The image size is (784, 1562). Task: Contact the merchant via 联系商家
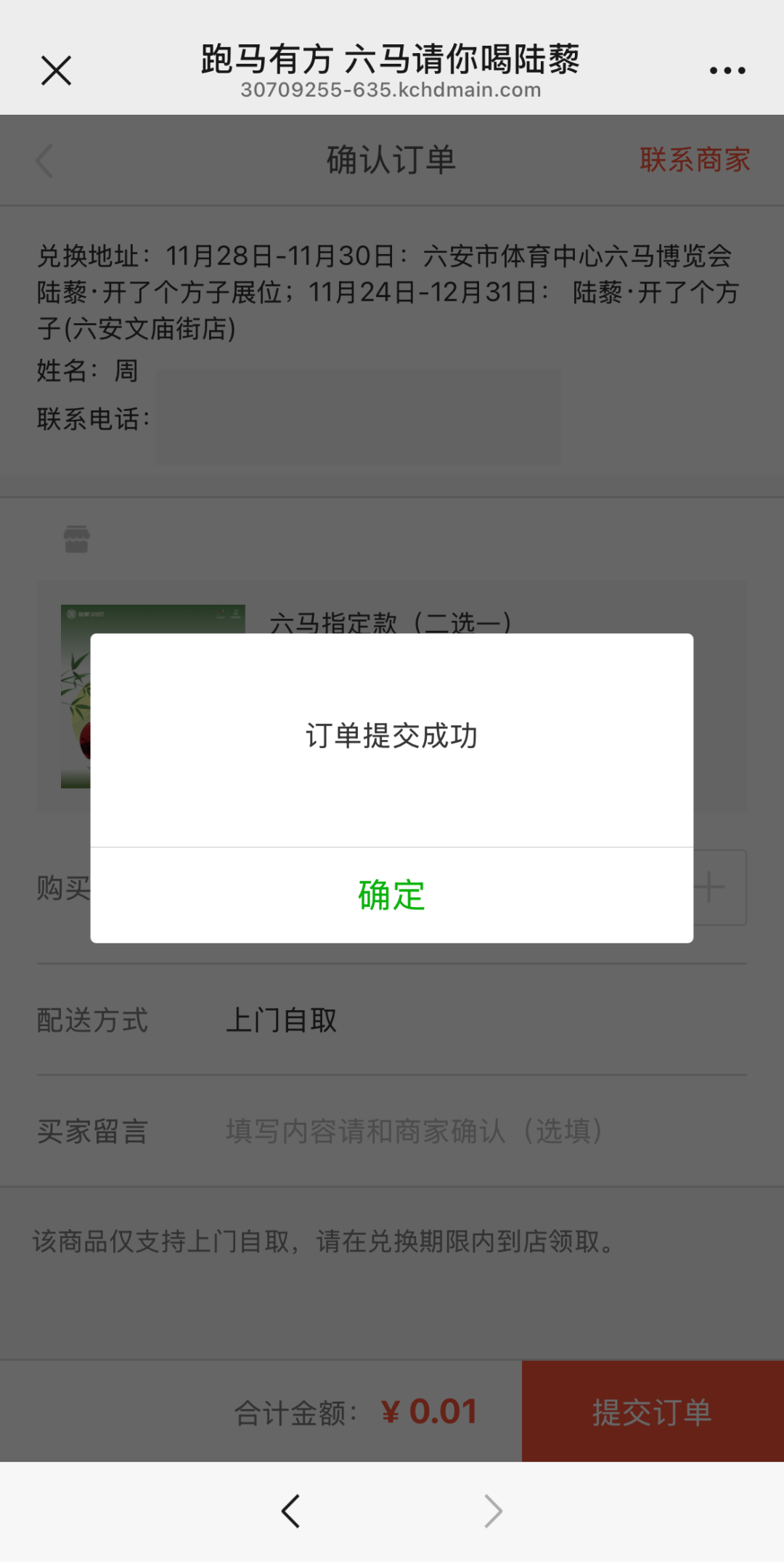(694, 160)
